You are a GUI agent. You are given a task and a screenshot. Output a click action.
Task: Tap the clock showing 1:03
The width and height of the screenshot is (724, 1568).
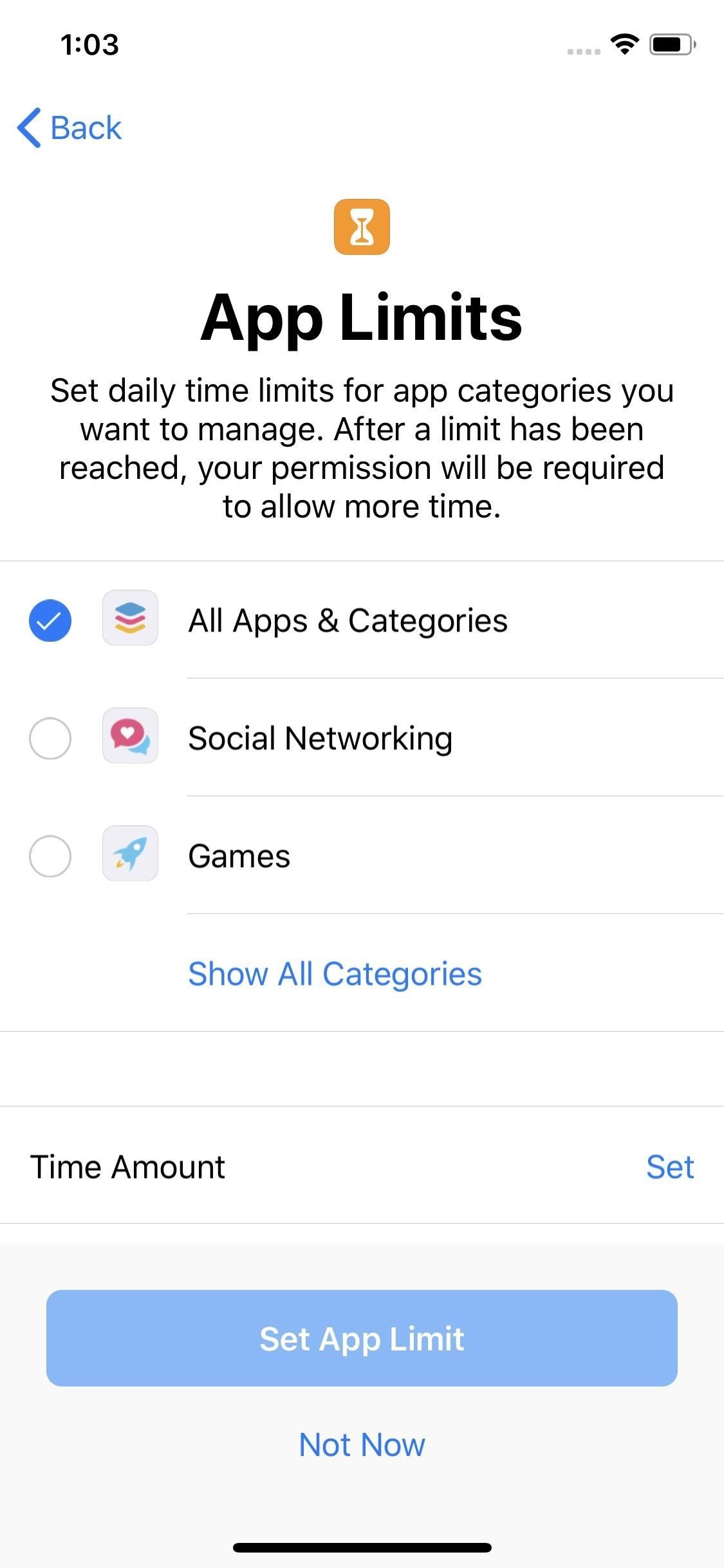90,44
